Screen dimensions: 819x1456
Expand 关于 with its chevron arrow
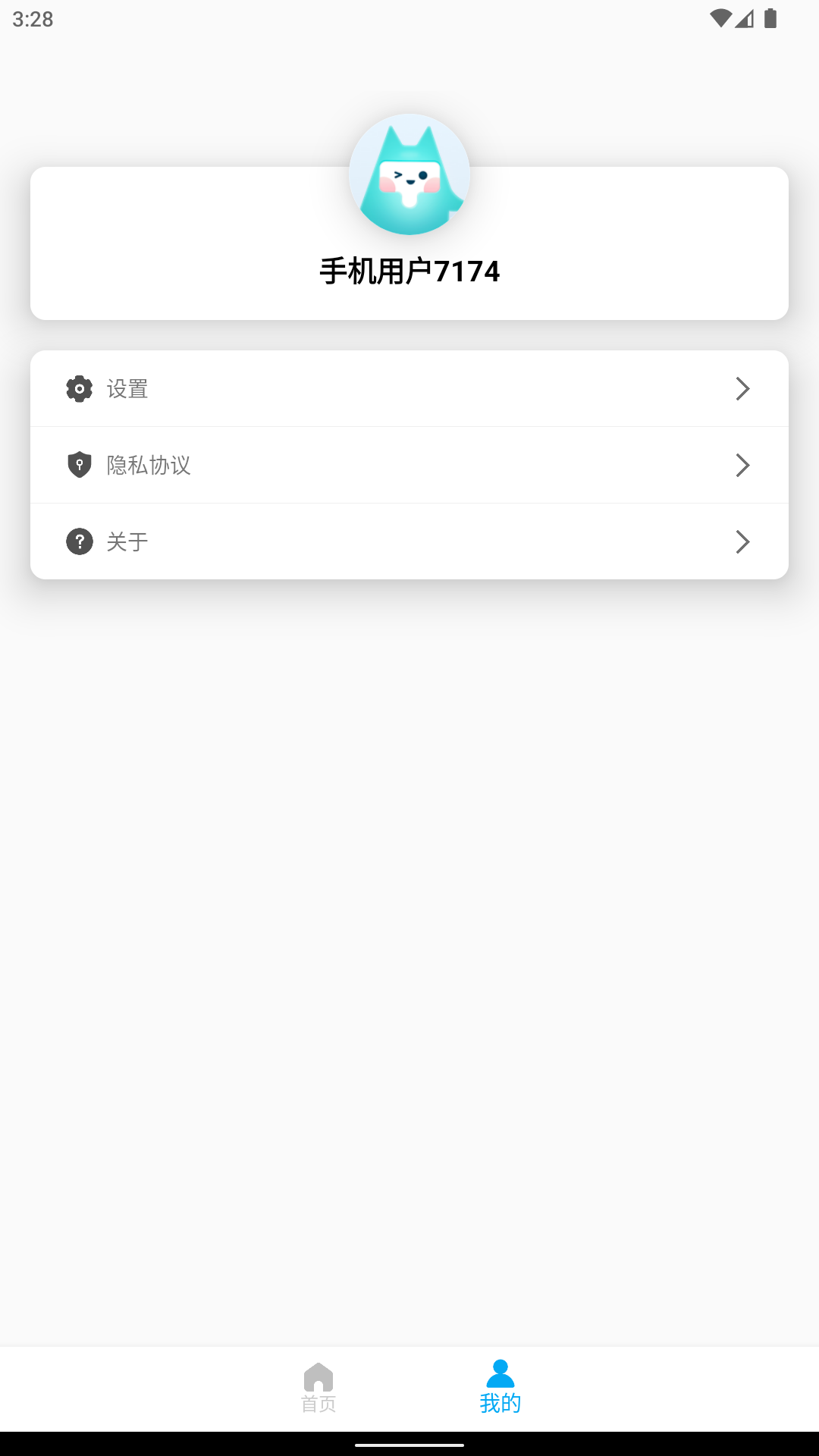pyautogui.click(x=742, y=541)
